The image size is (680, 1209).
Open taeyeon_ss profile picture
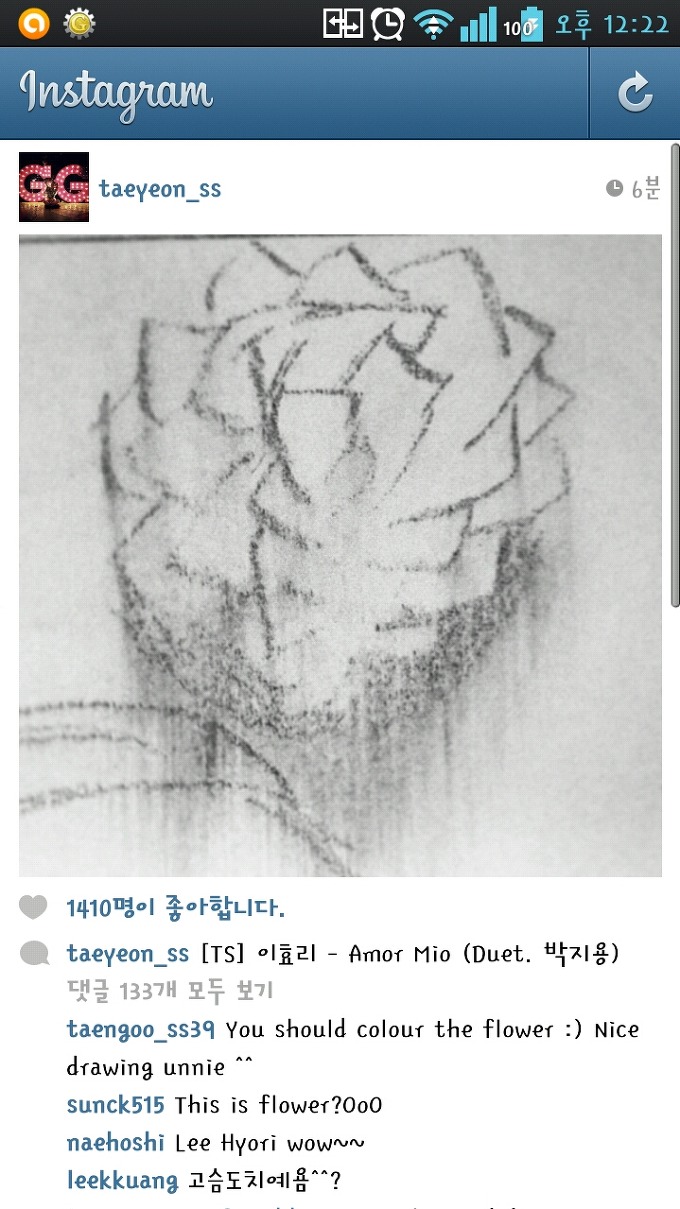point(54,187)
